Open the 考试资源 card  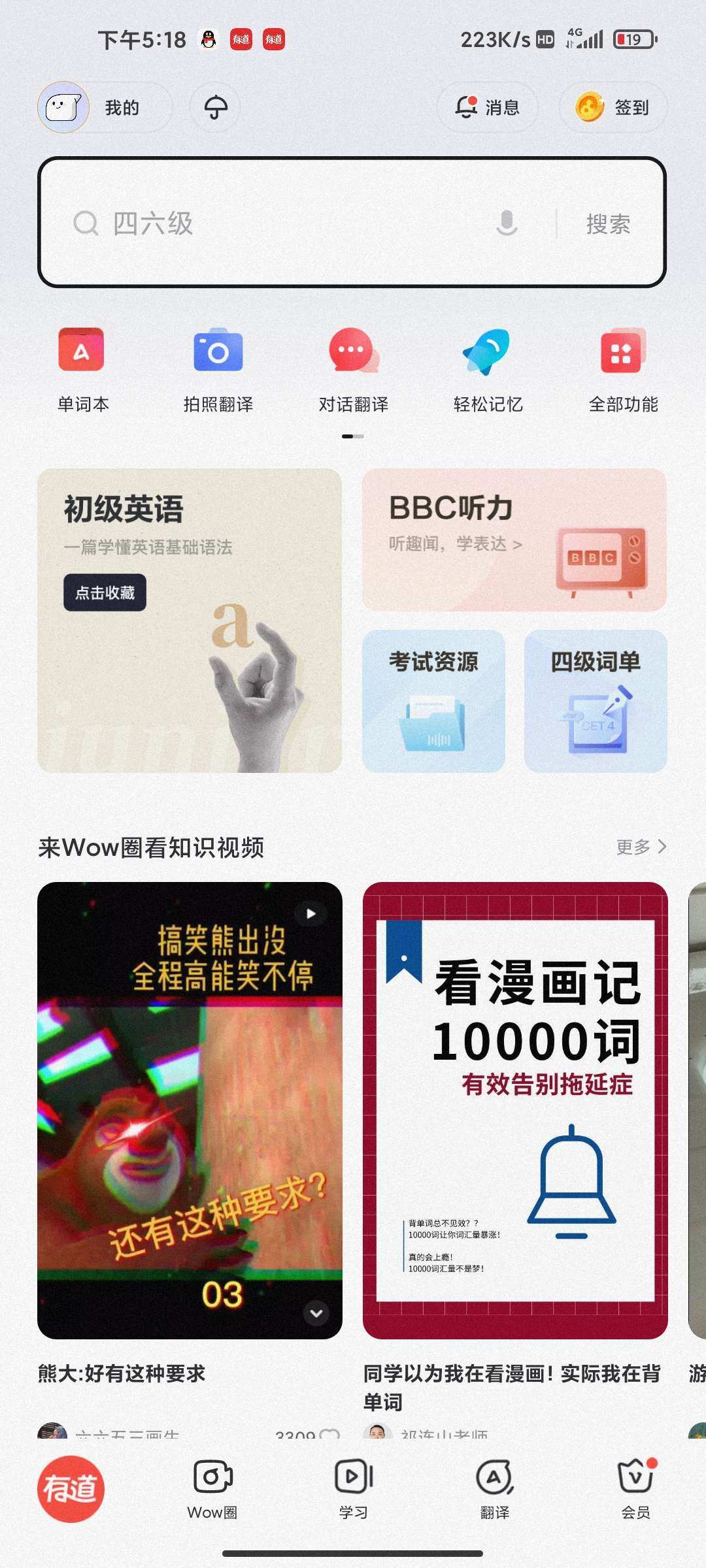click(x=433, y=701)
